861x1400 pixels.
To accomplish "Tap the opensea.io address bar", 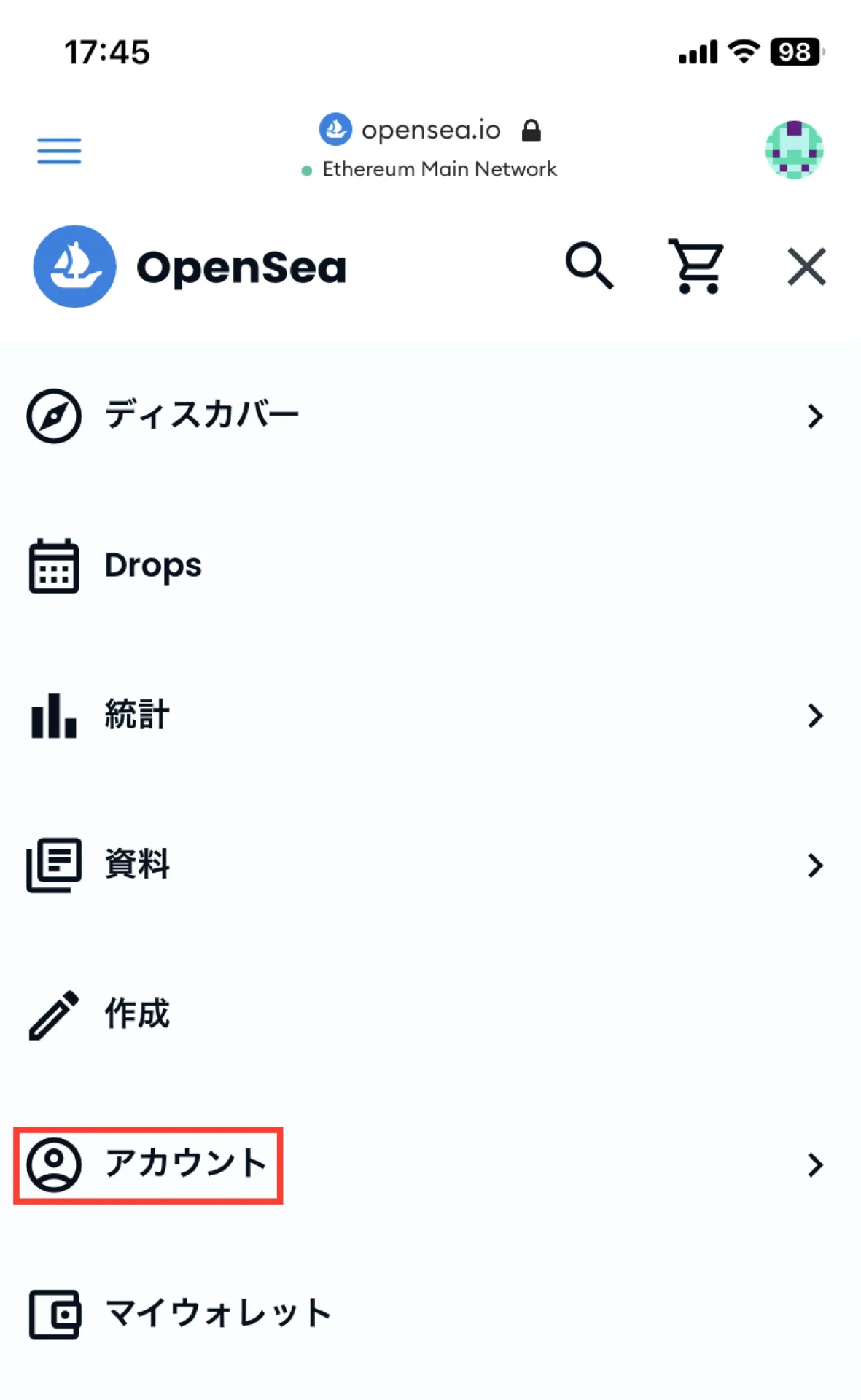I will [430, 131].
